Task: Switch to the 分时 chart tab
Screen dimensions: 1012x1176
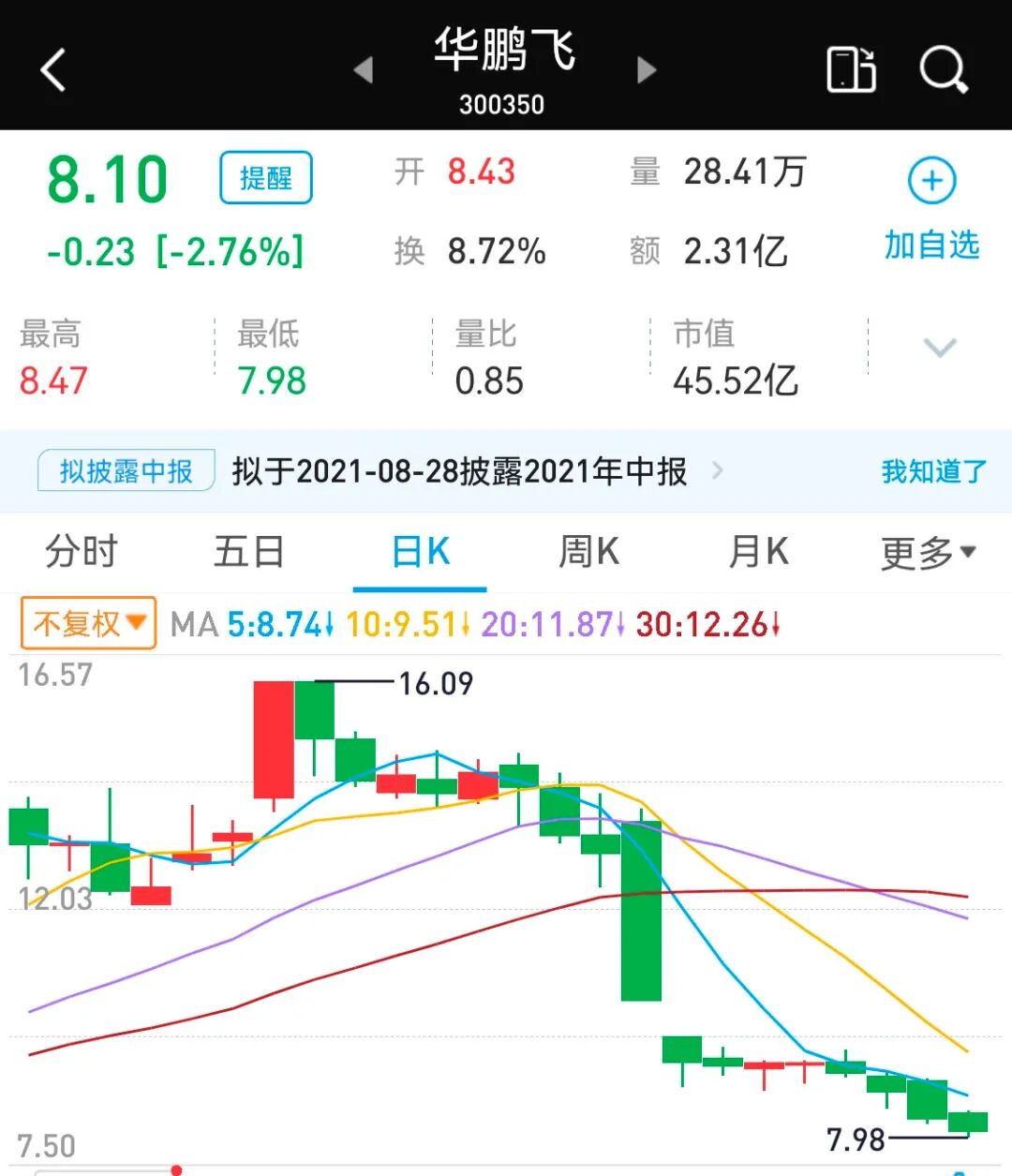Action: point(82,552)
